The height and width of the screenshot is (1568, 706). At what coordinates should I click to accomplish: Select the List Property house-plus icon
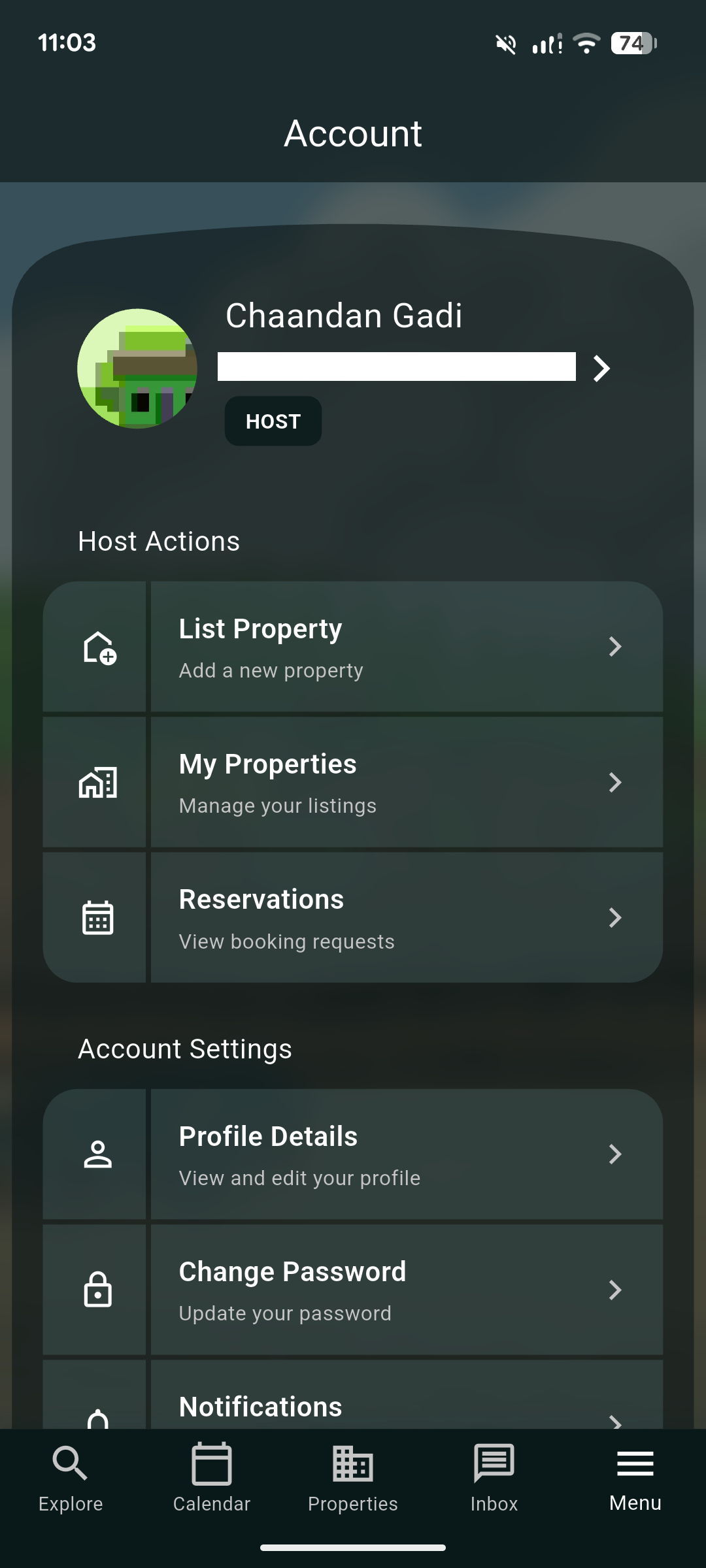click(97, 646)
